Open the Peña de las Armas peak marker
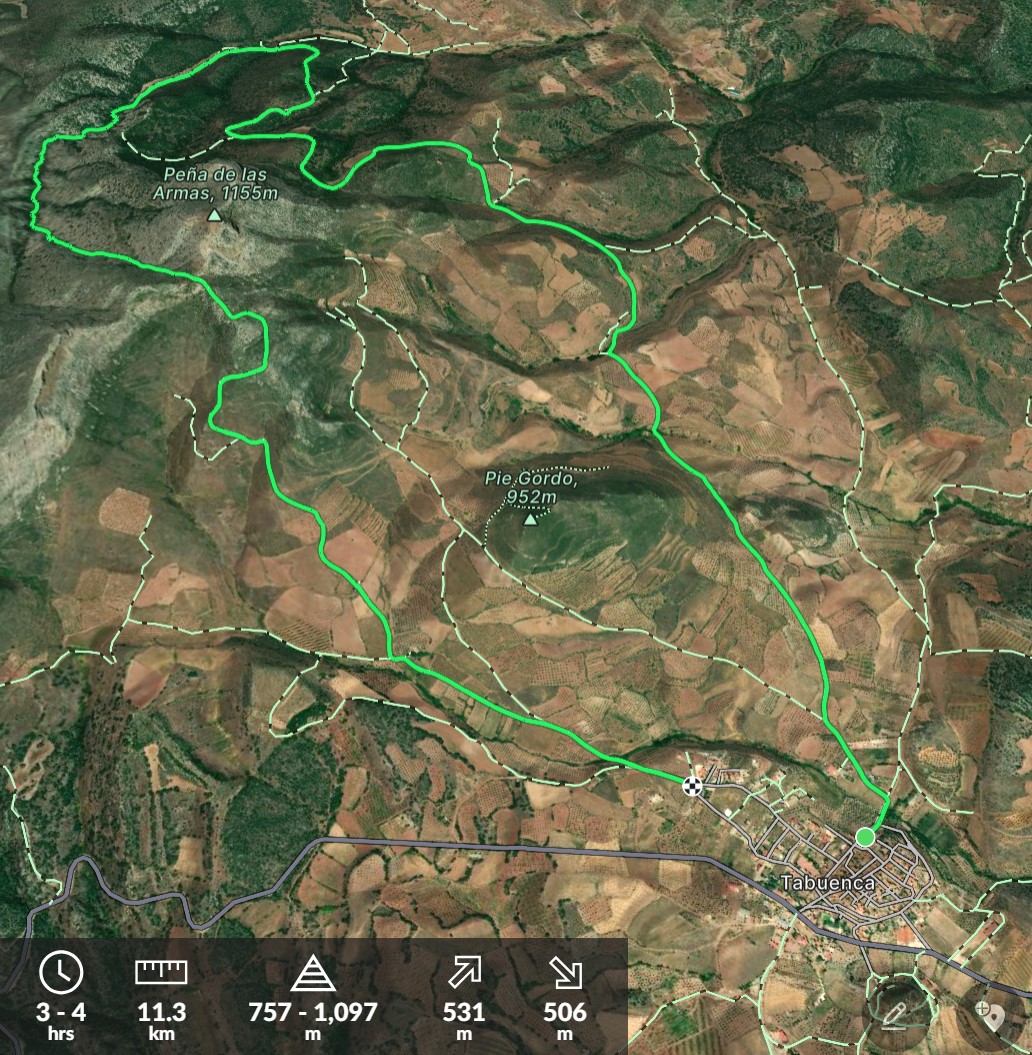Viewport: 1032px width, 1055px height. point(214,215)
